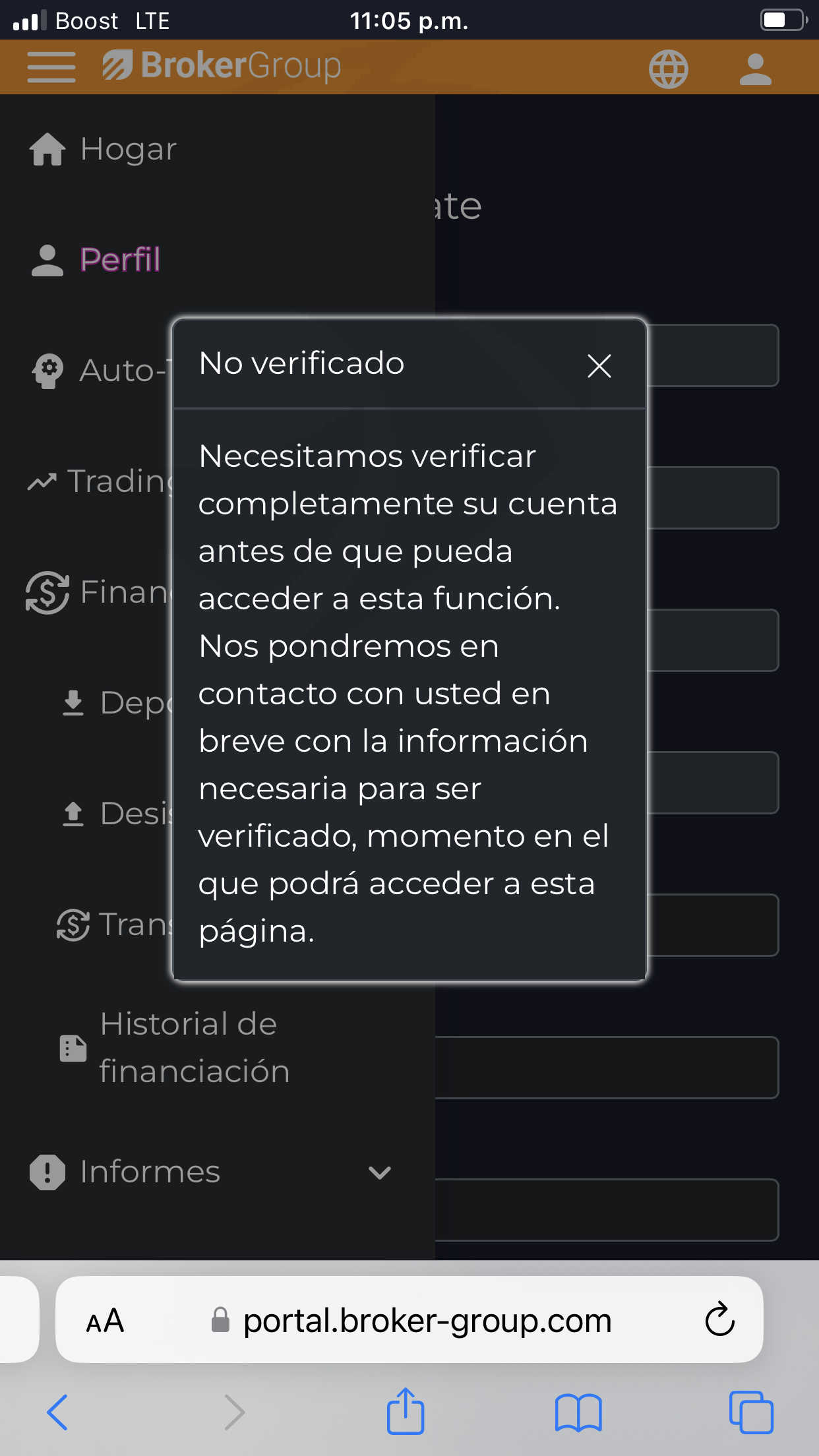819x1456 pixels.
Task: Tap the hamburger menu button
Action: [51, 67]
